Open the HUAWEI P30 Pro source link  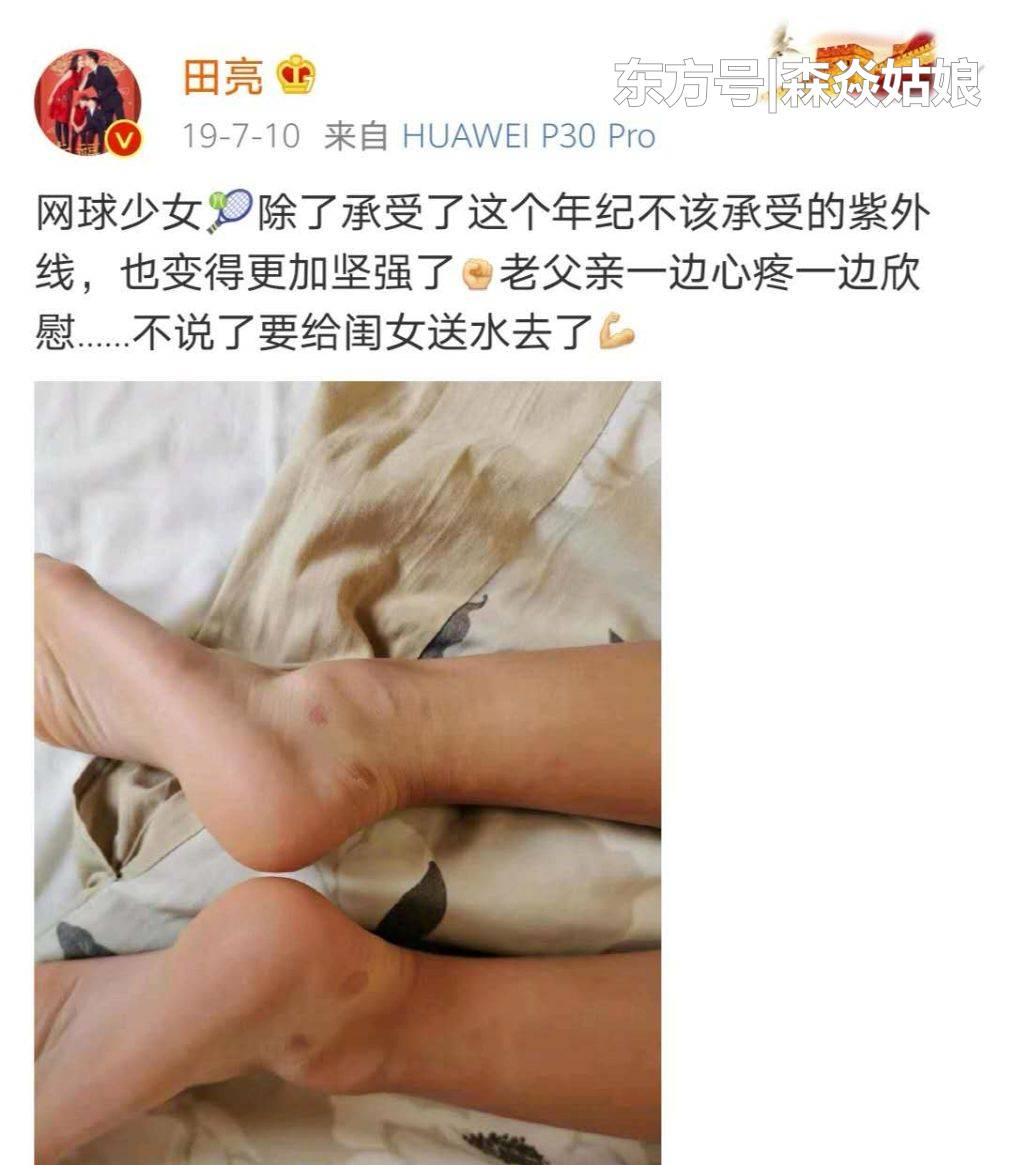[x=528, y=136]
